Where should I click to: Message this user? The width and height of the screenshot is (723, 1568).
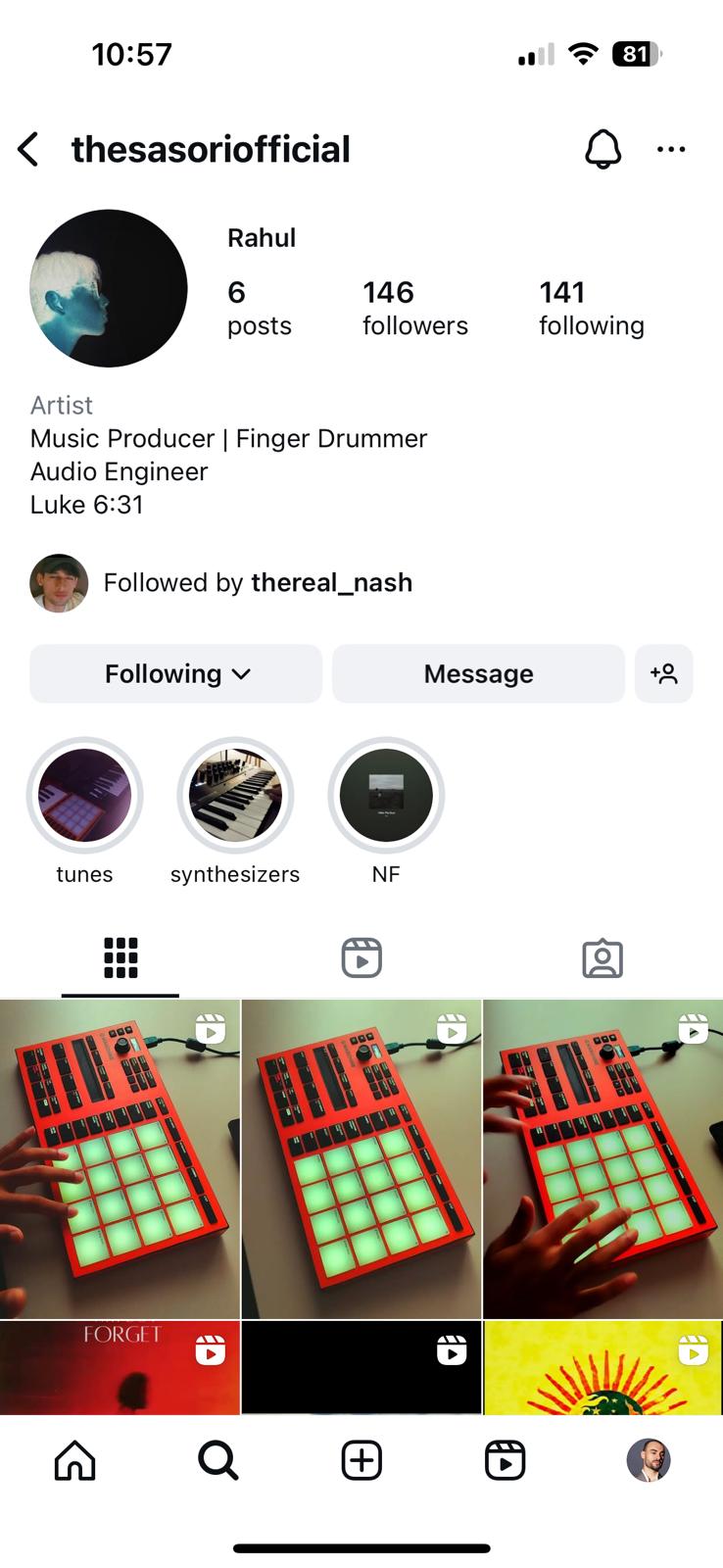tap(478, 674)
